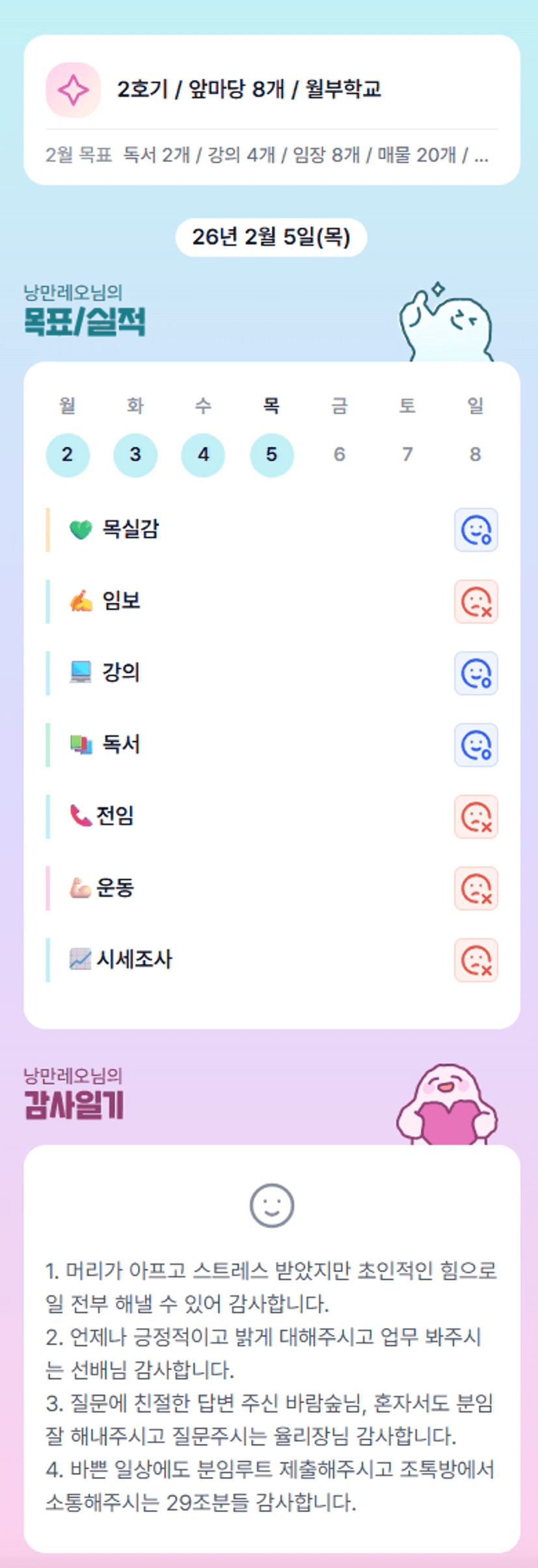Viewport: 538px width, 1568px height.
Task: Toggle the 강의 status face icon
Action: click(476, 673)
